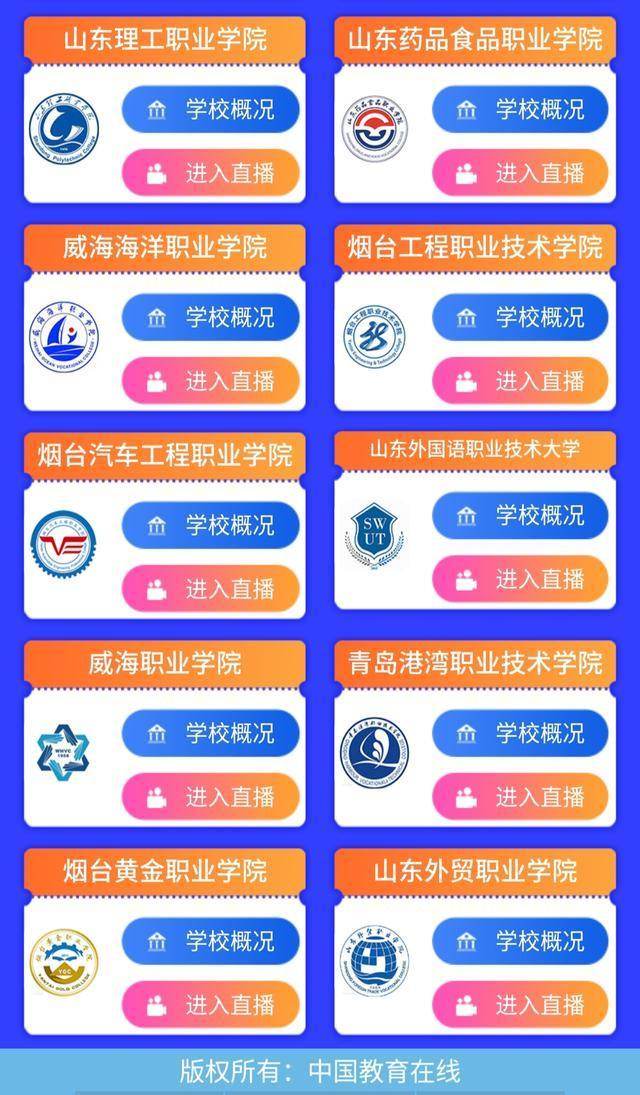Screen dimensions: 640x1095
Task: Join 青岛港湾职业技术学院 live broadcast
Action: pyautogui.click(x=520, y=797)
